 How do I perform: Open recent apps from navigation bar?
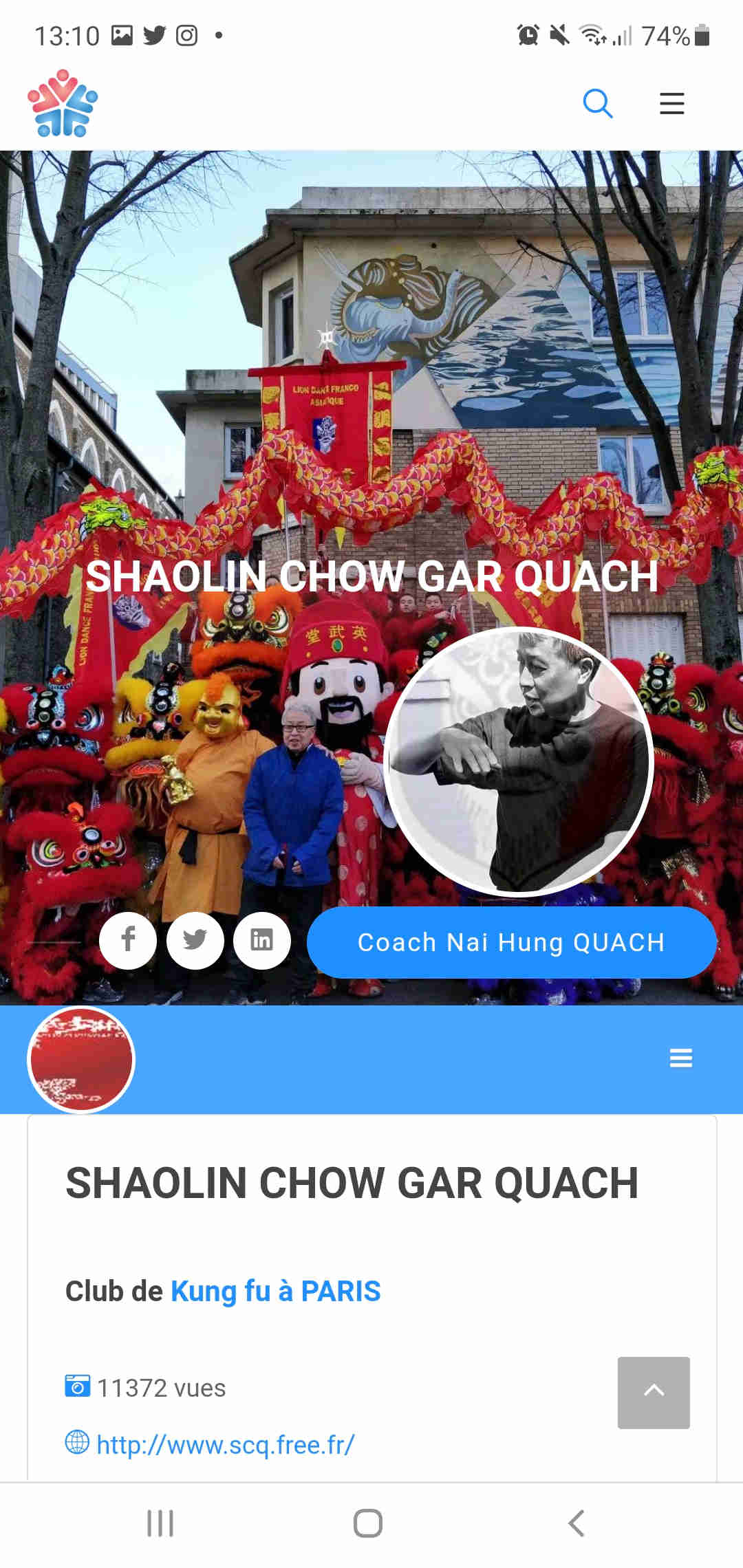(160, 1523)
